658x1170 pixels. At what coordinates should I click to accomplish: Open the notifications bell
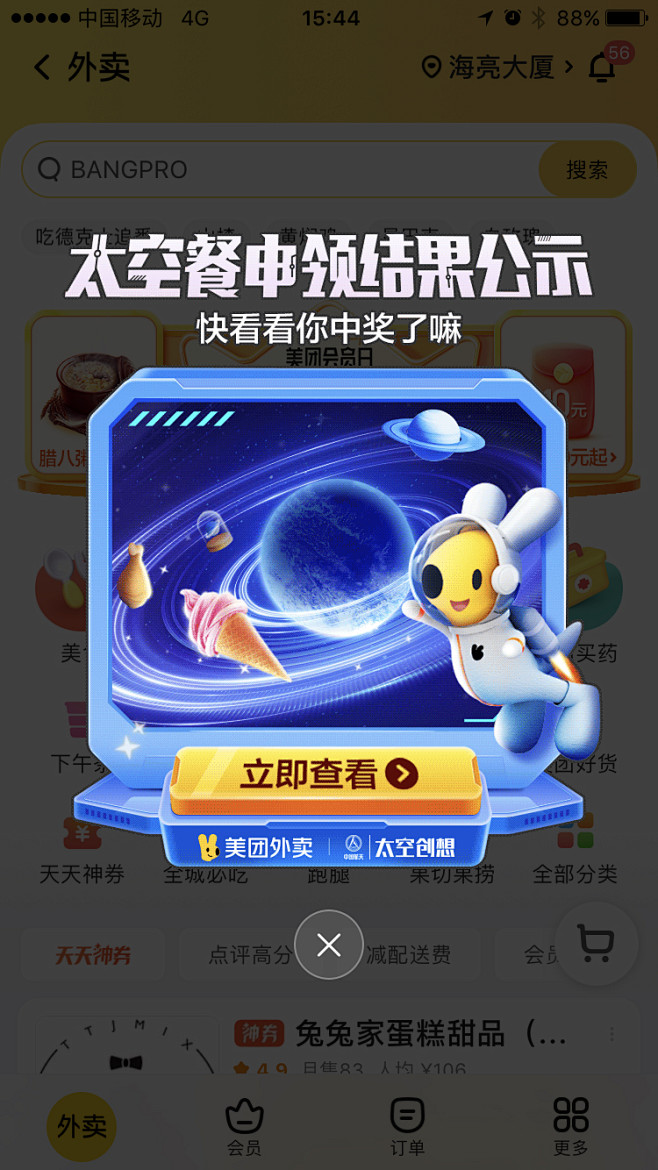click(603, 67)
